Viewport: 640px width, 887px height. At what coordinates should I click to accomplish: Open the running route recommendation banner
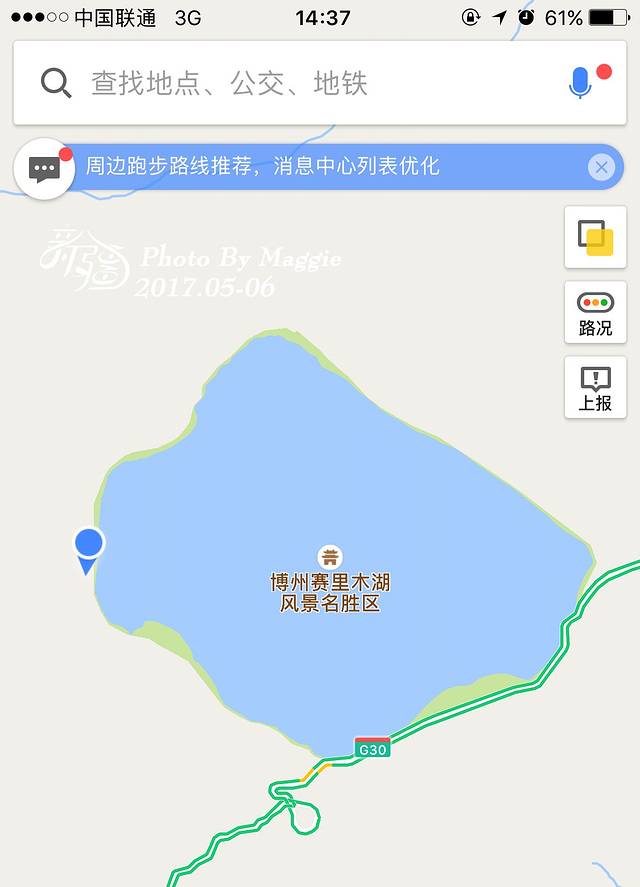pos(262,167)
